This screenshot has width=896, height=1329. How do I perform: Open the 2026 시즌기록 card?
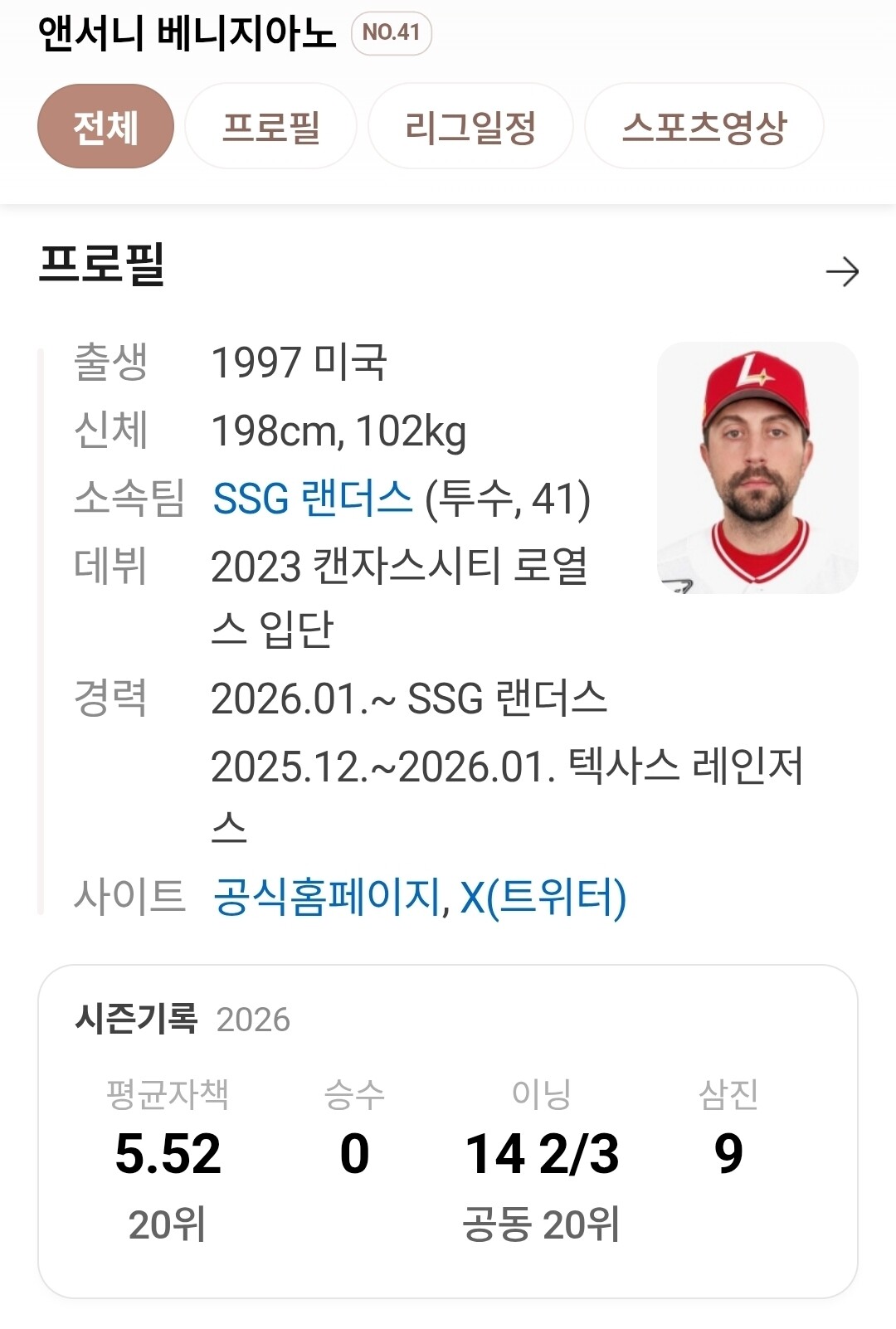point(448,1132)
